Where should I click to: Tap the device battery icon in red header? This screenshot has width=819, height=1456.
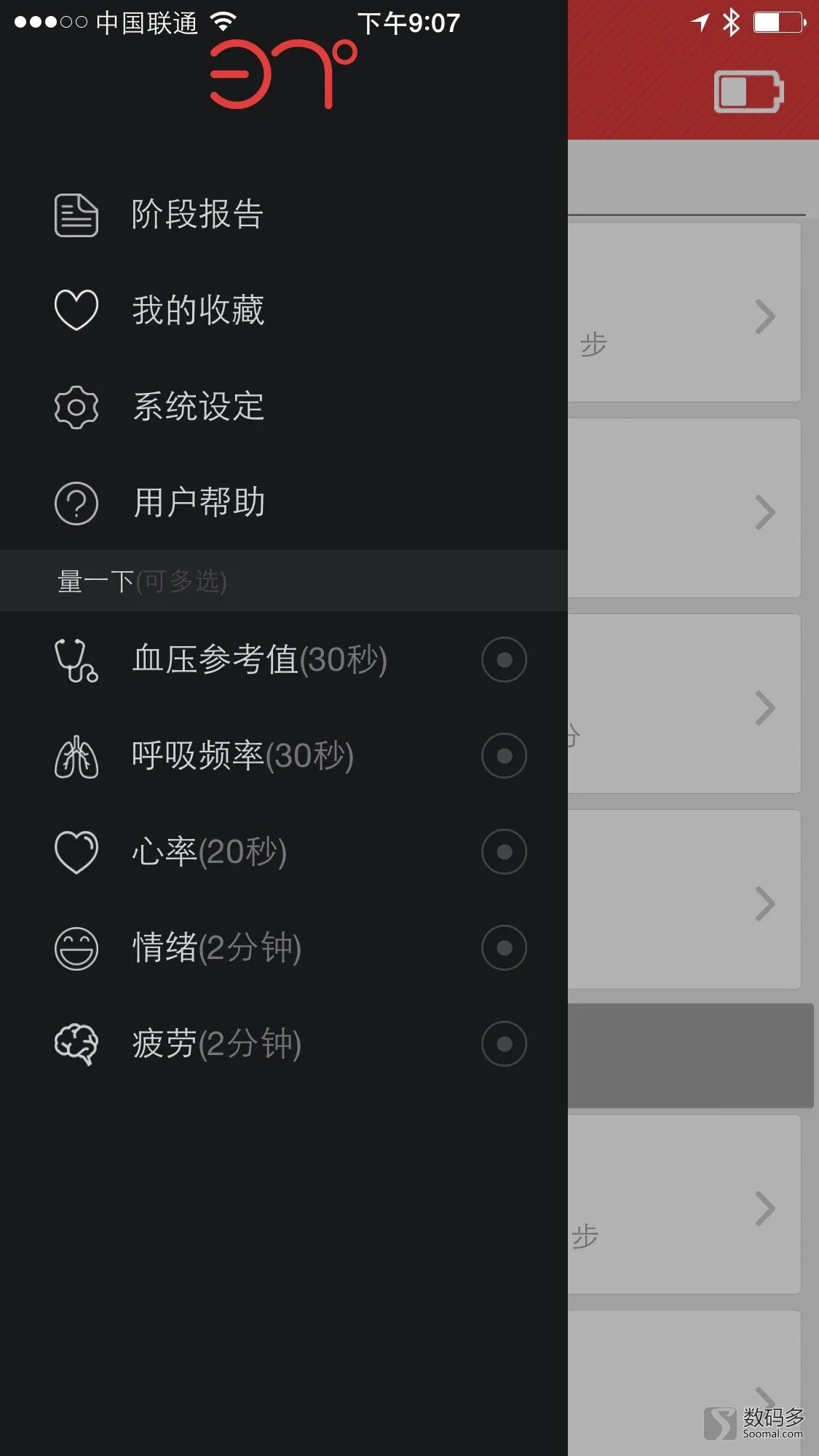pos(748,92)
